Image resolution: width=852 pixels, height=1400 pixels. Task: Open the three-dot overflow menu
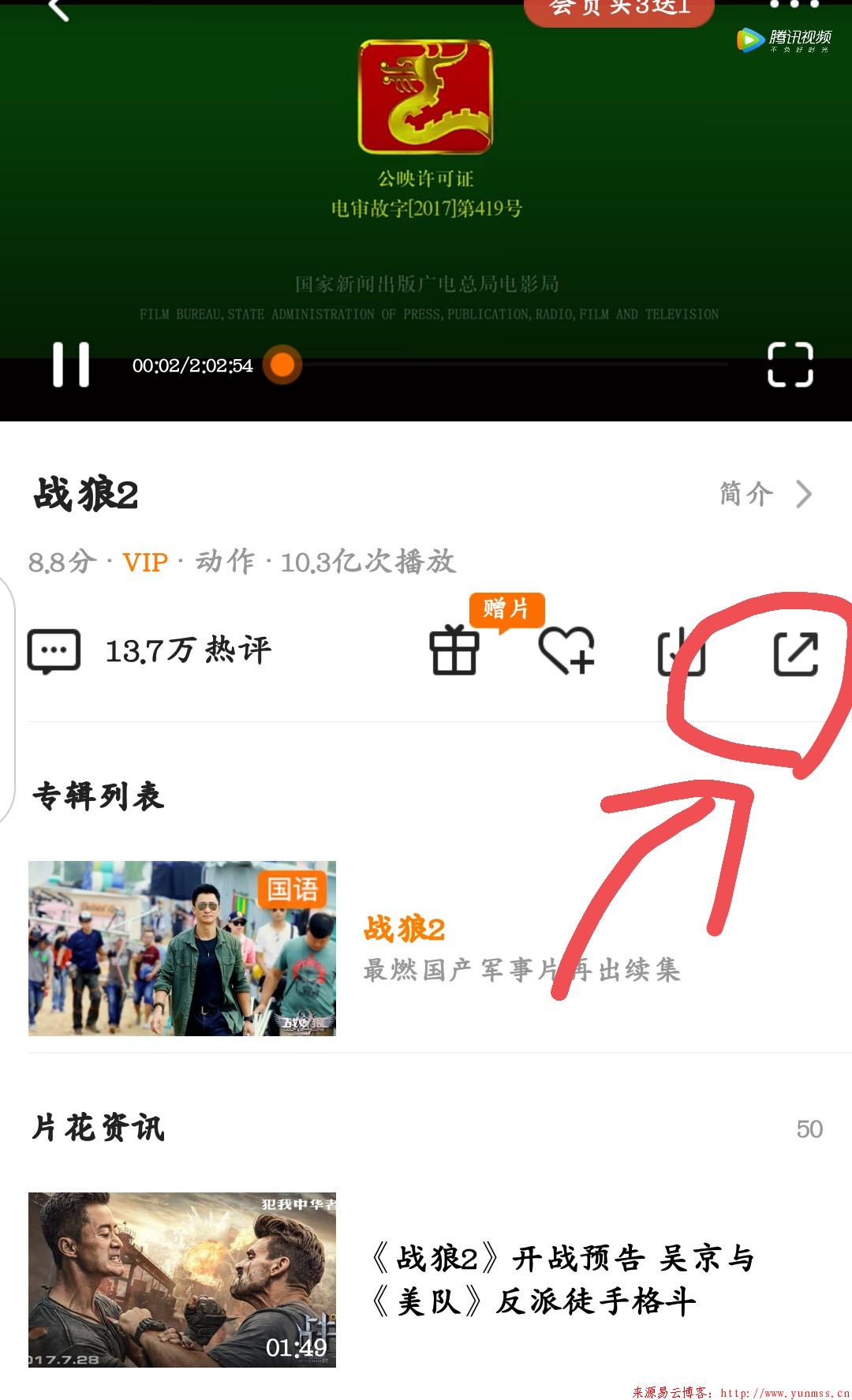(794, 5)
